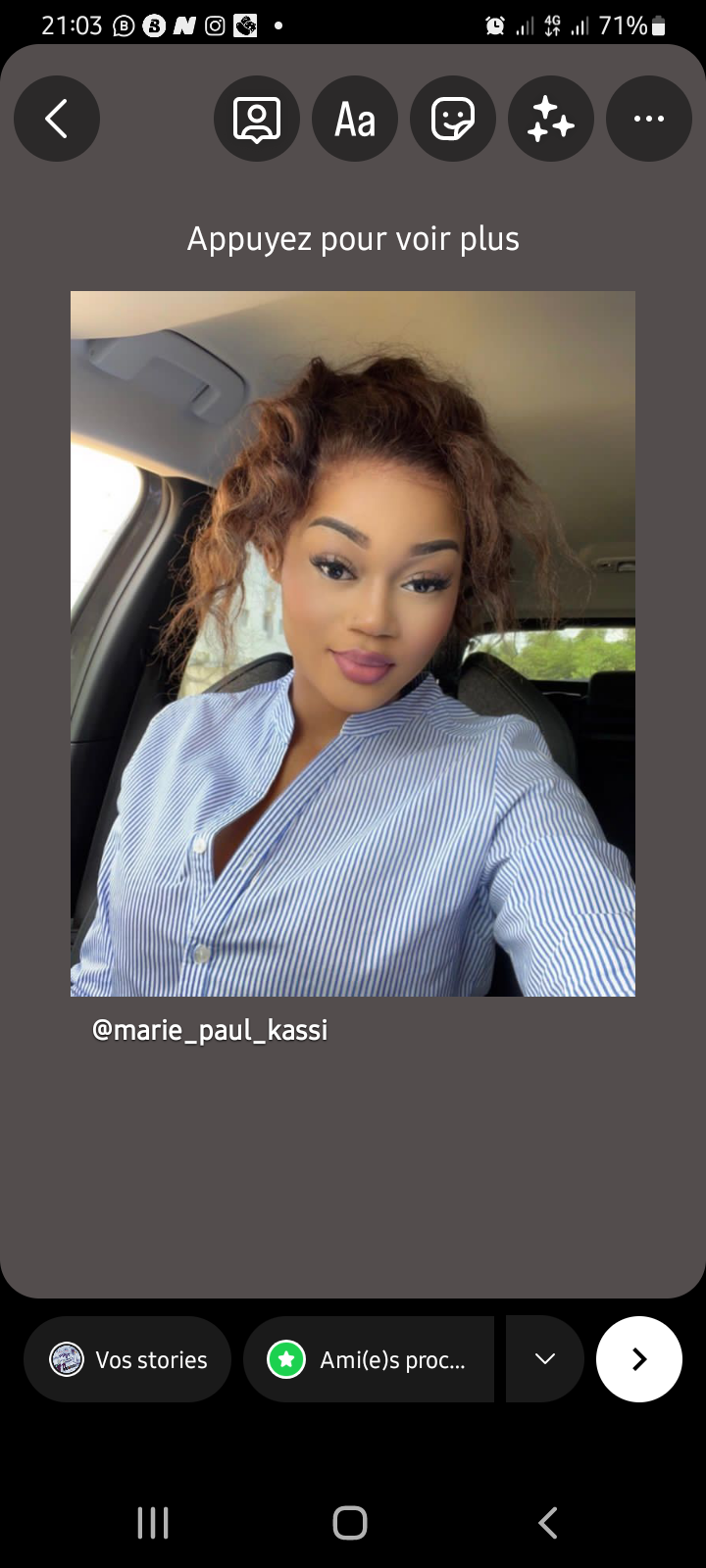The image size is (706, 1568).
Task: Open the sticker picker
Action: 453,119
